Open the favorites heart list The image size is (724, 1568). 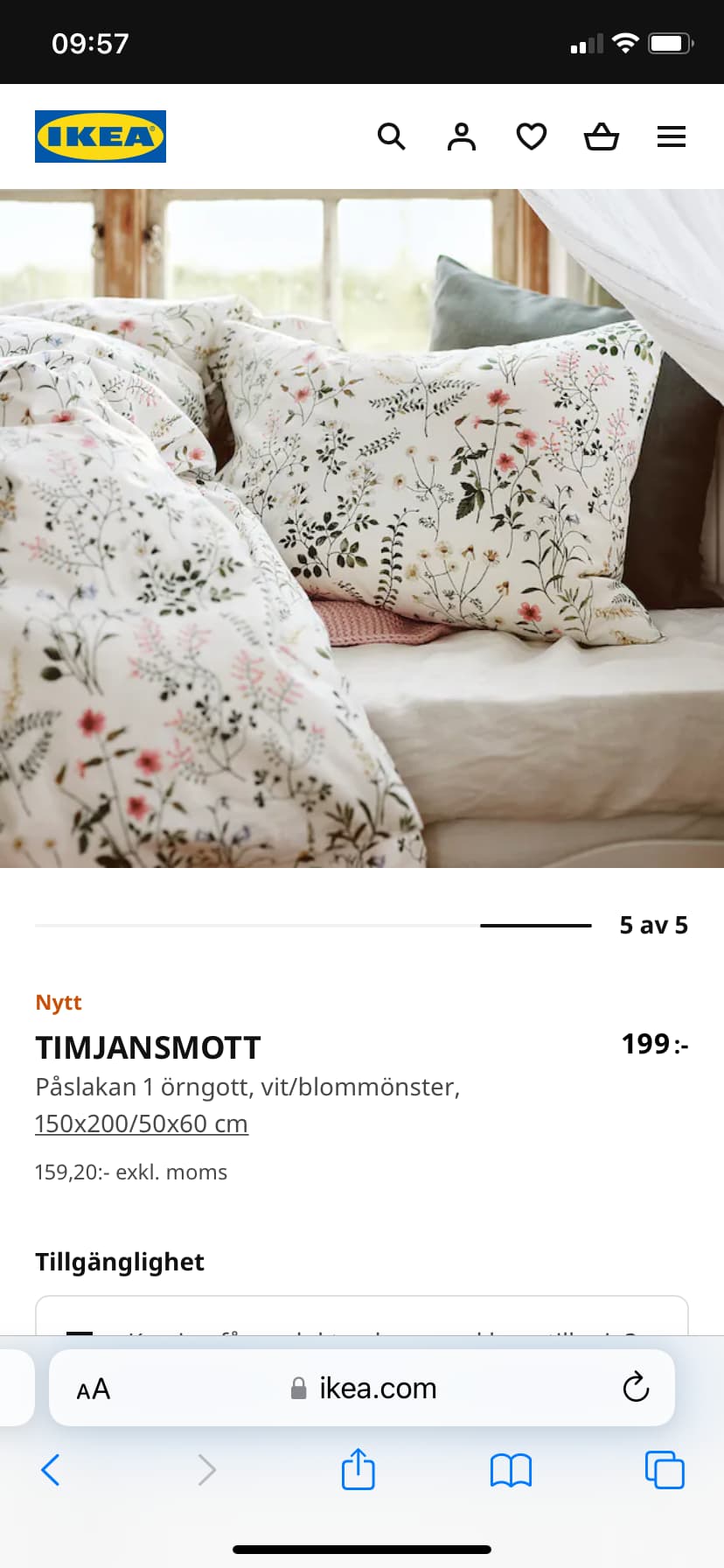pos(532,136)
